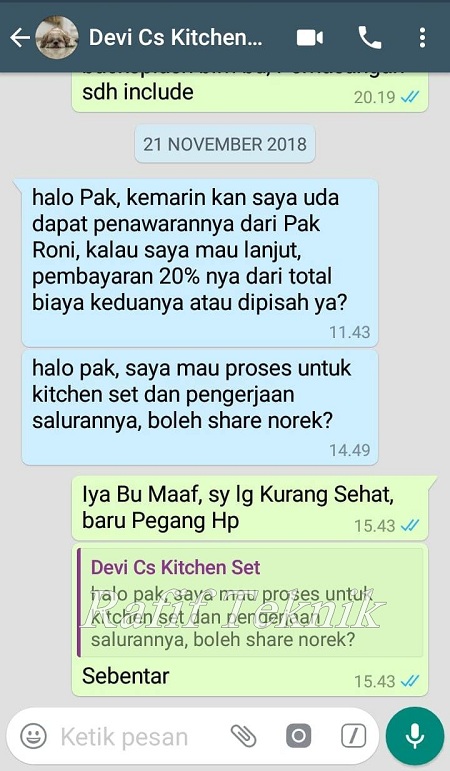
Task: Tap the microphone voice message button
Action: coord(415,736)
